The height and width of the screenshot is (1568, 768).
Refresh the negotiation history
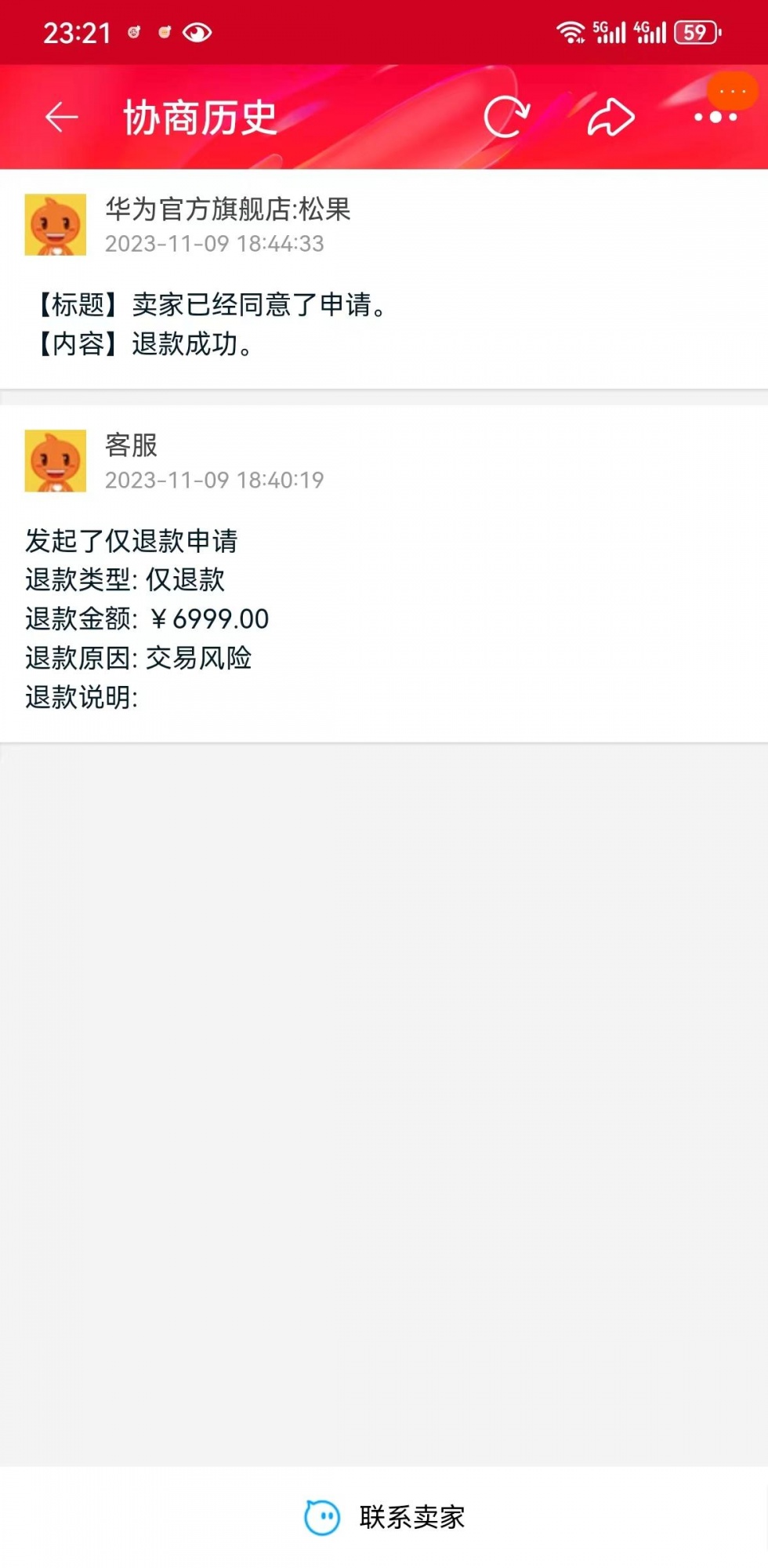click(506, 118)
